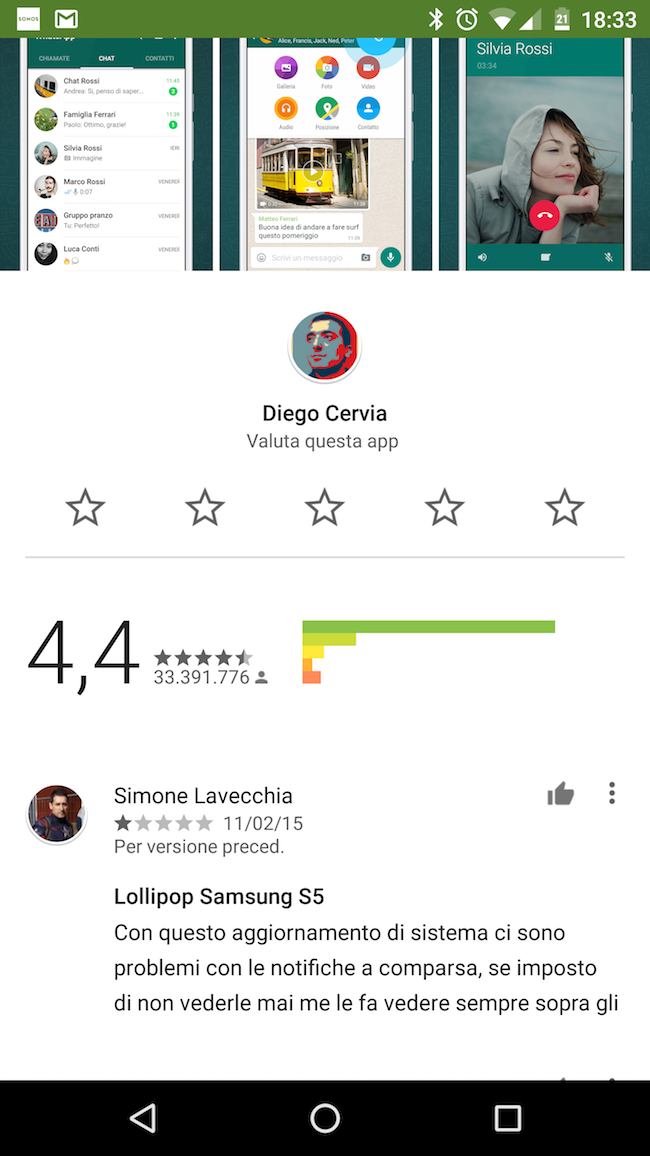Screen dimensions: 650x1156
Task: Open overflow menu on Simone Lavecchia's review
Action: 612,794
